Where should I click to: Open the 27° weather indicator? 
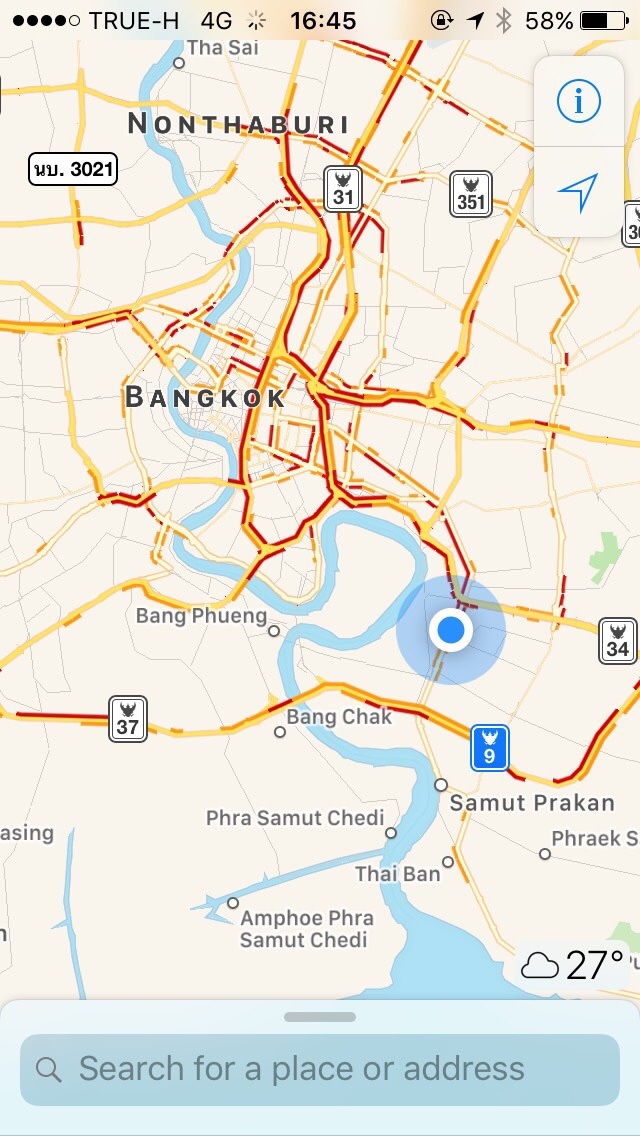coord(573,965)
